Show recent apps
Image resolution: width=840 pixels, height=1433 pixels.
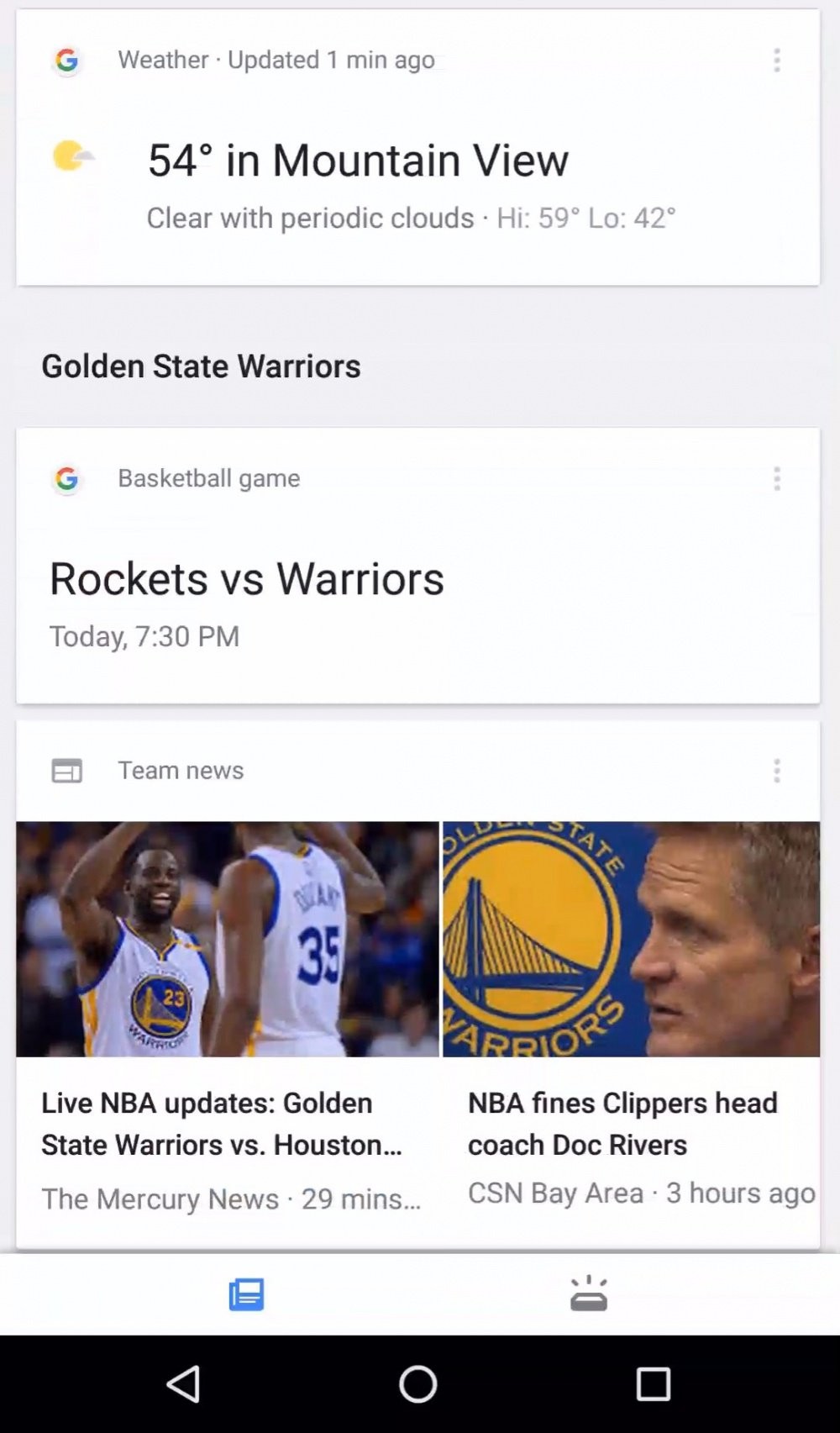653,1383
